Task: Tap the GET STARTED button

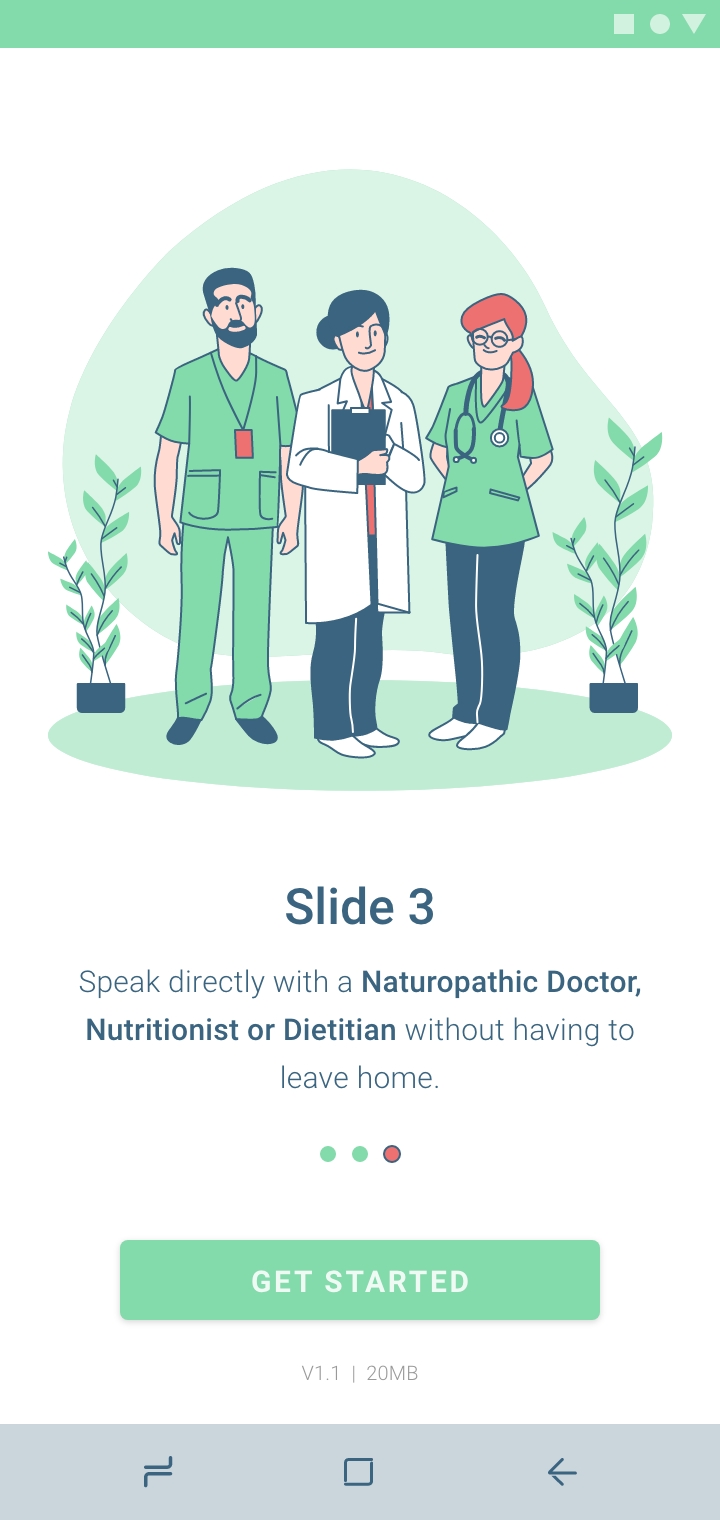Action: pos(360,1280)
